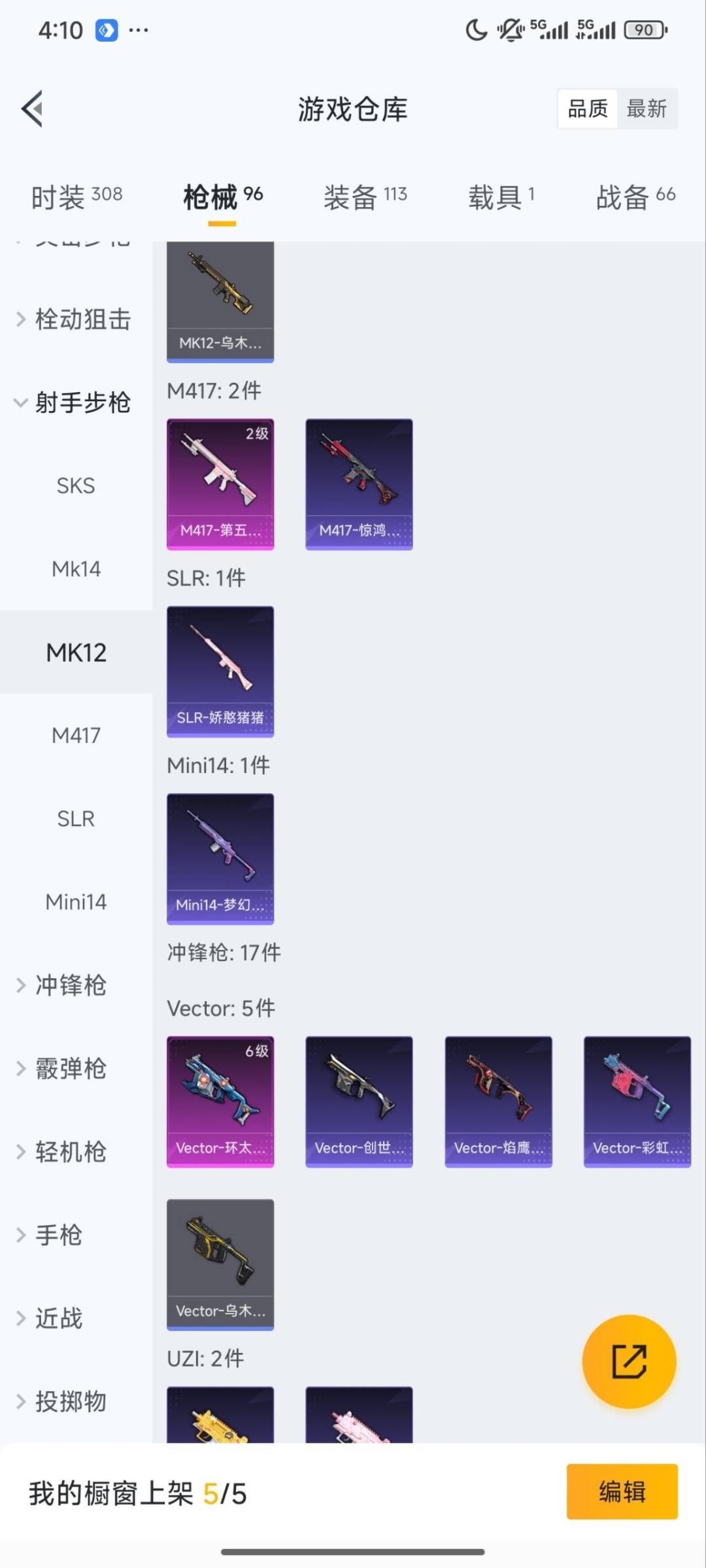Switch to the 时装 tab

tap(77, 197)
